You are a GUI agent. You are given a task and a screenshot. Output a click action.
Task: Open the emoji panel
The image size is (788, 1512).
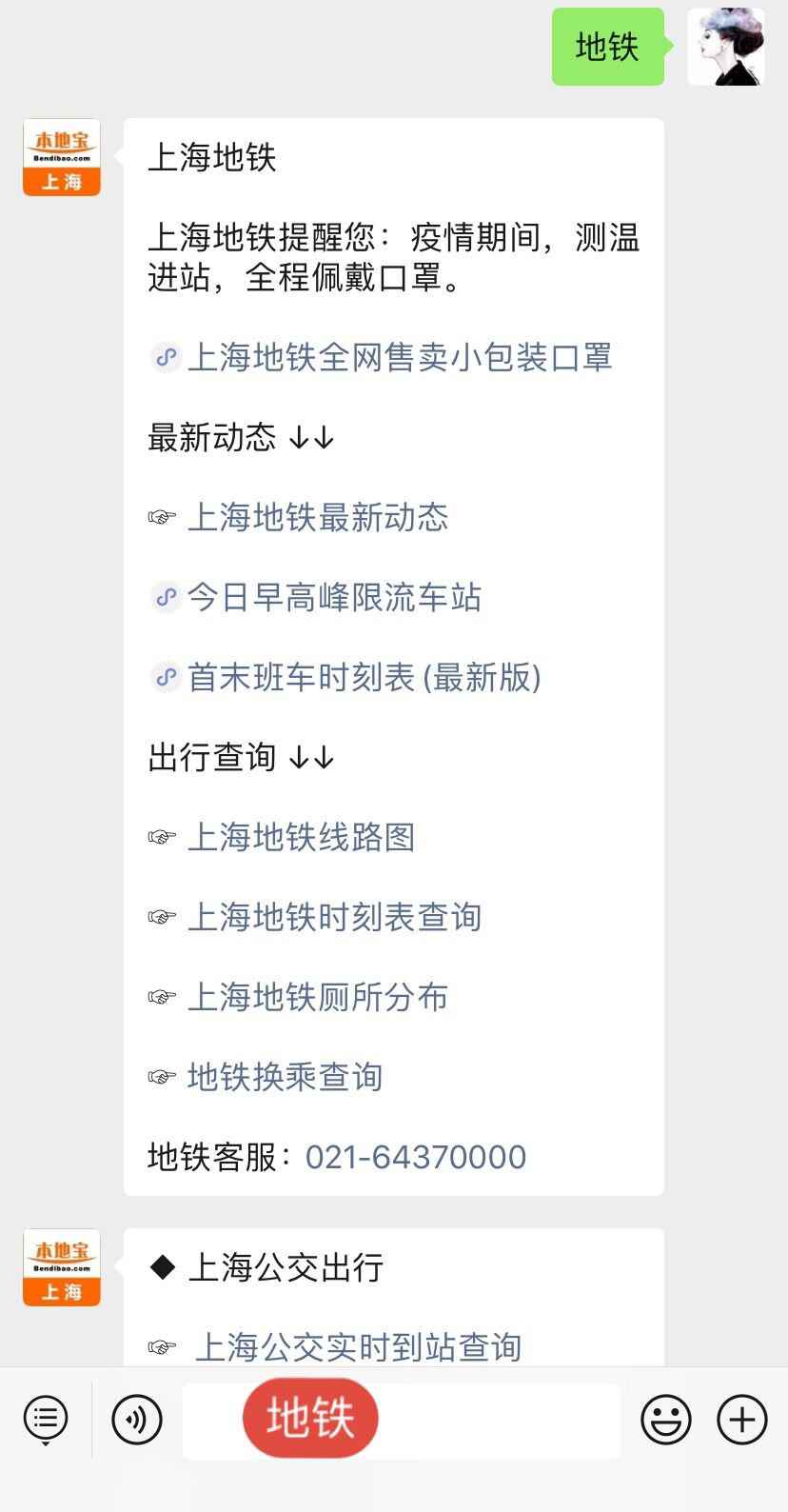[x=666, y=1419]
